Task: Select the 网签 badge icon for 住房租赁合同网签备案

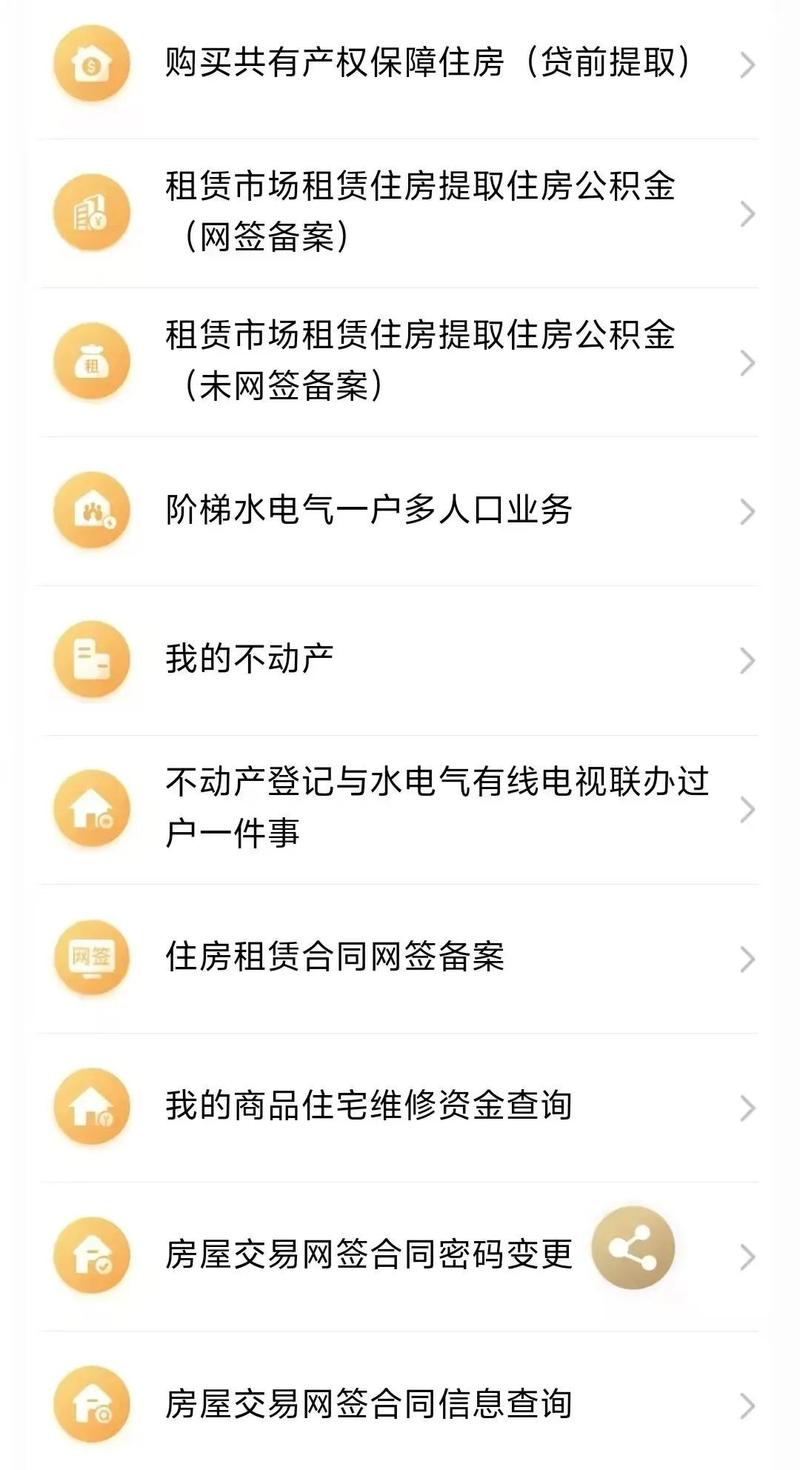Action: click(92, 957)
